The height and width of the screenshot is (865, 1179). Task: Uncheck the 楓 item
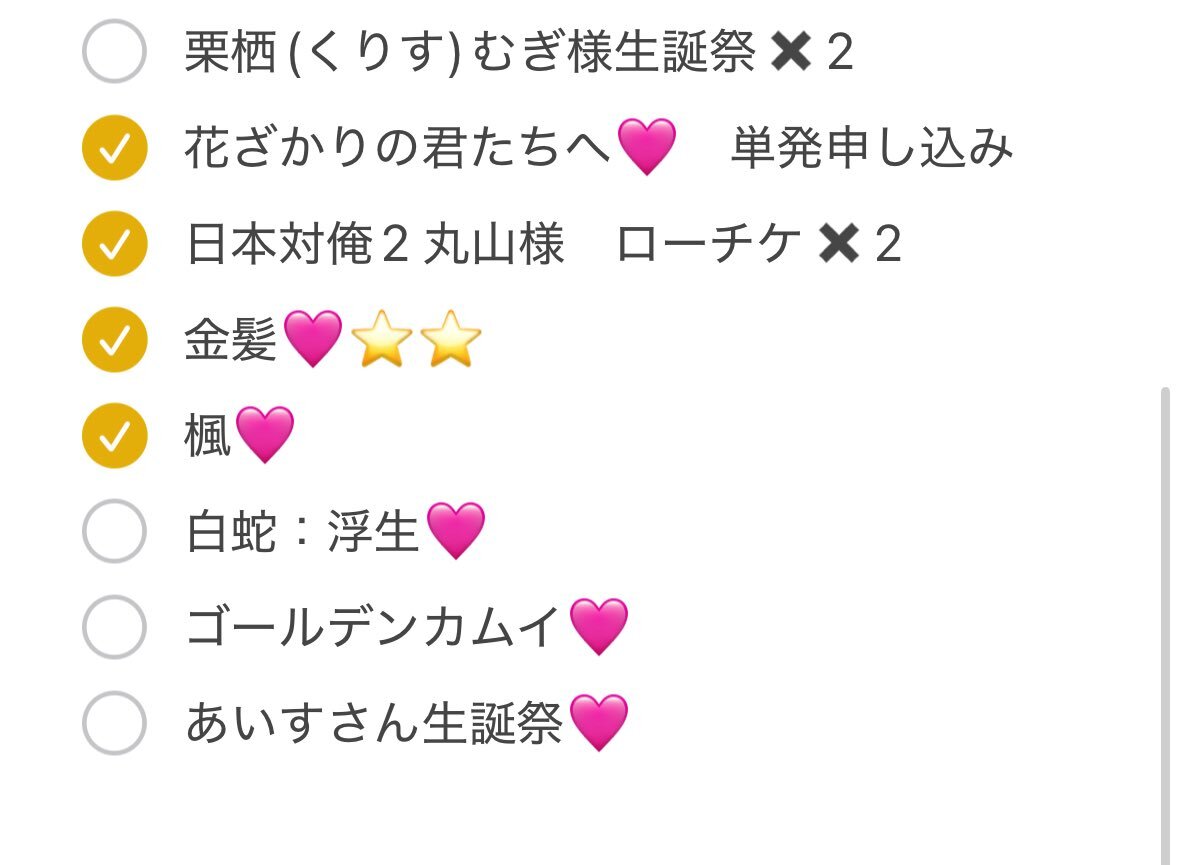click(114, 436)
